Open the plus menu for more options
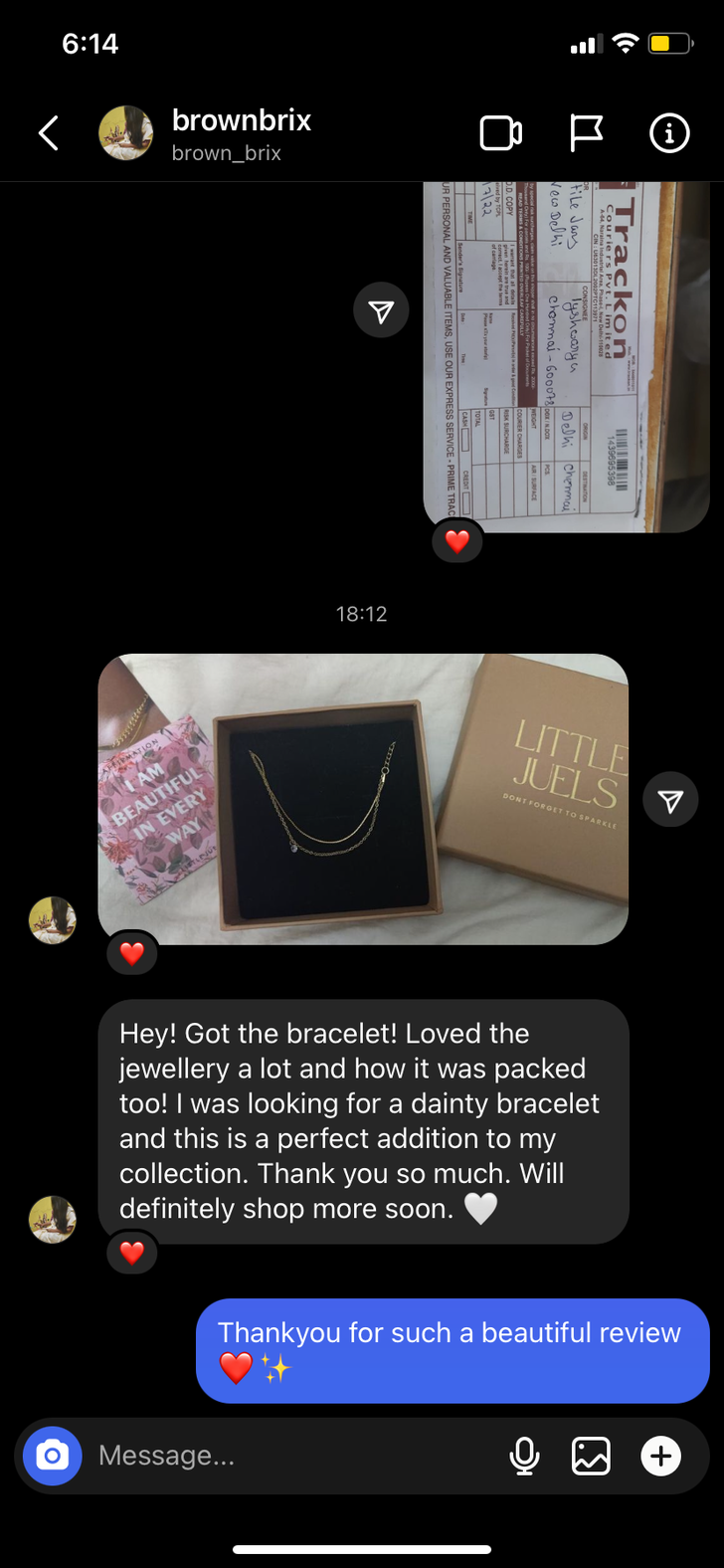 [661, 1457]
